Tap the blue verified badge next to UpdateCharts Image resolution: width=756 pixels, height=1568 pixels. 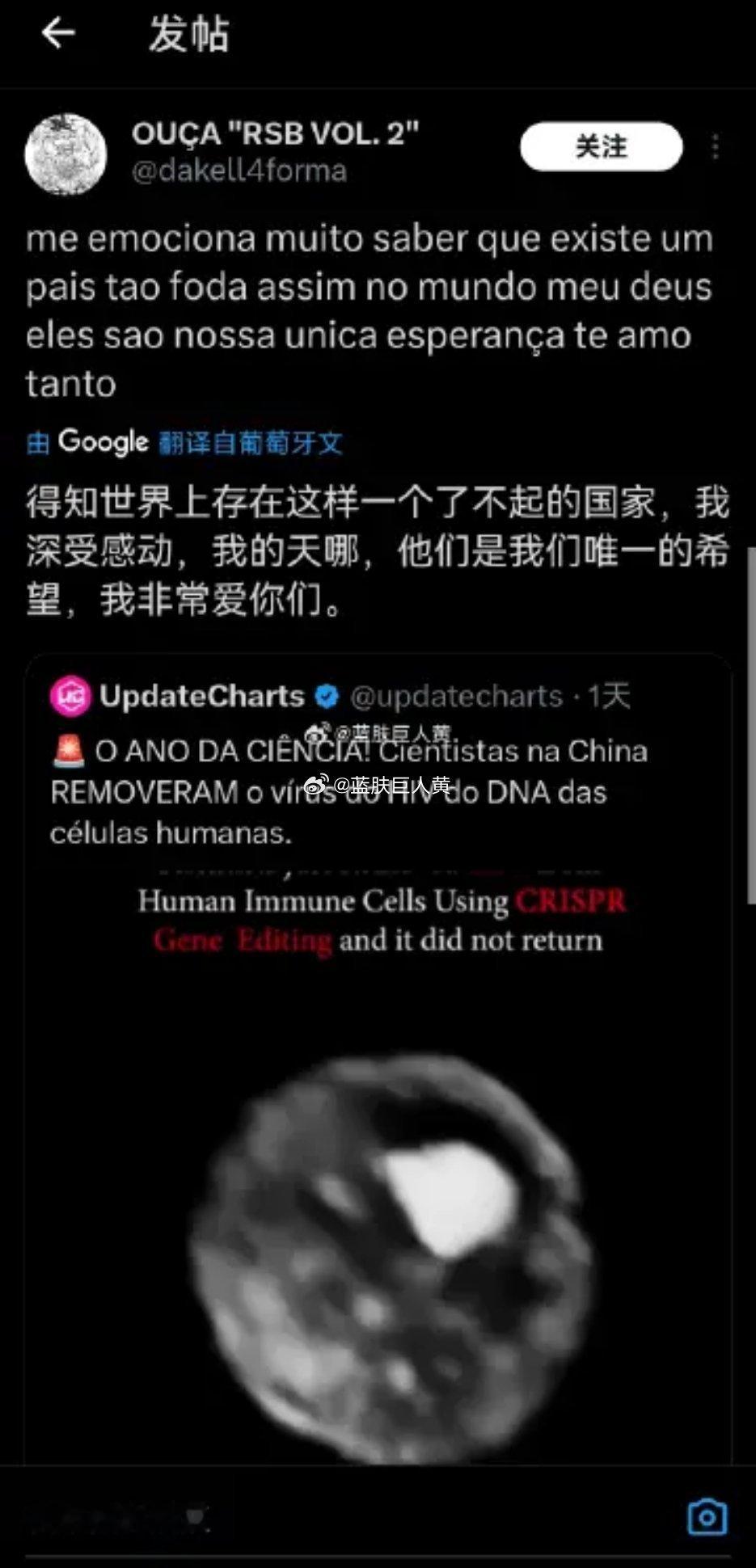pos(327,695)
